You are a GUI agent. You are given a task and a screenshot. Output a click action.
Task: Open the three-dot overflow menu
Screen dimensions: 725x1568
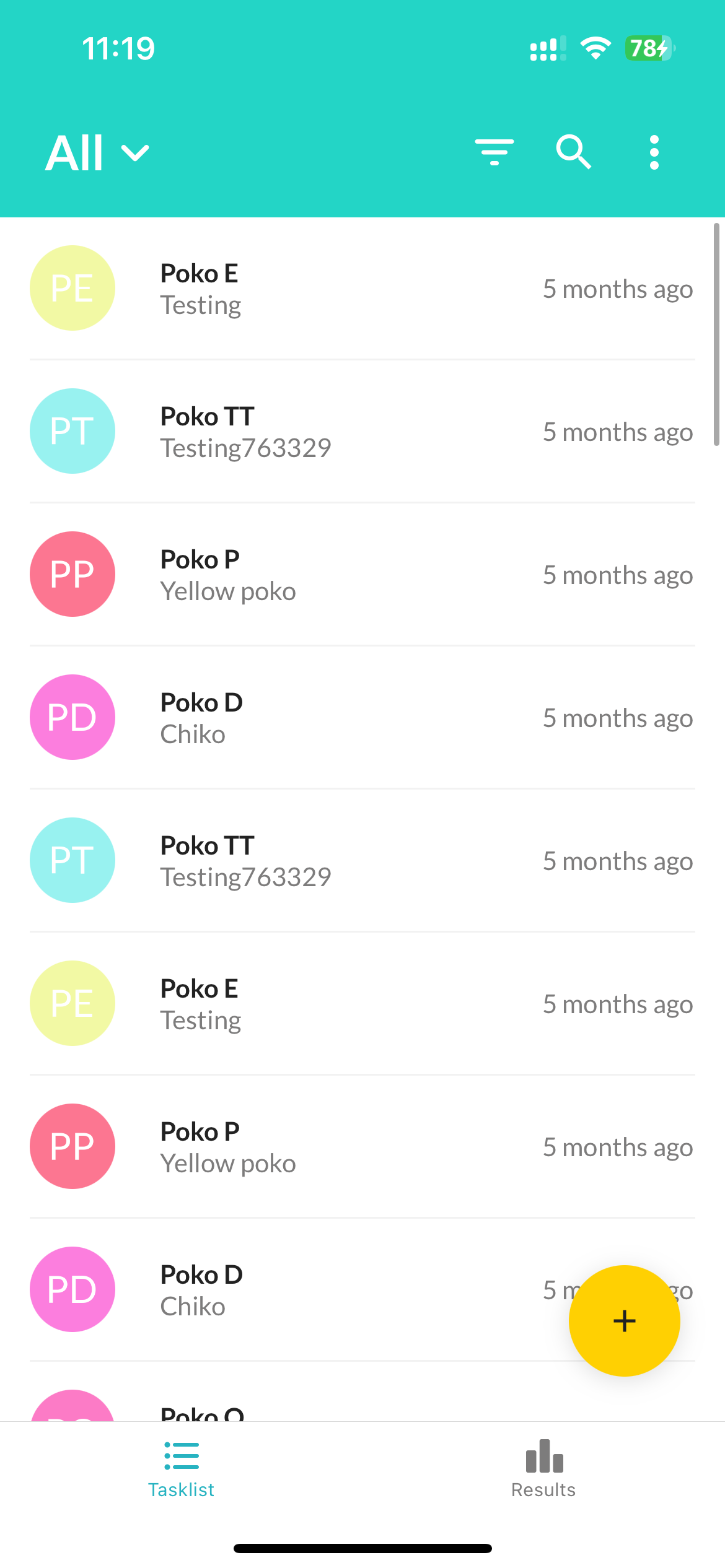pos(654,152)
